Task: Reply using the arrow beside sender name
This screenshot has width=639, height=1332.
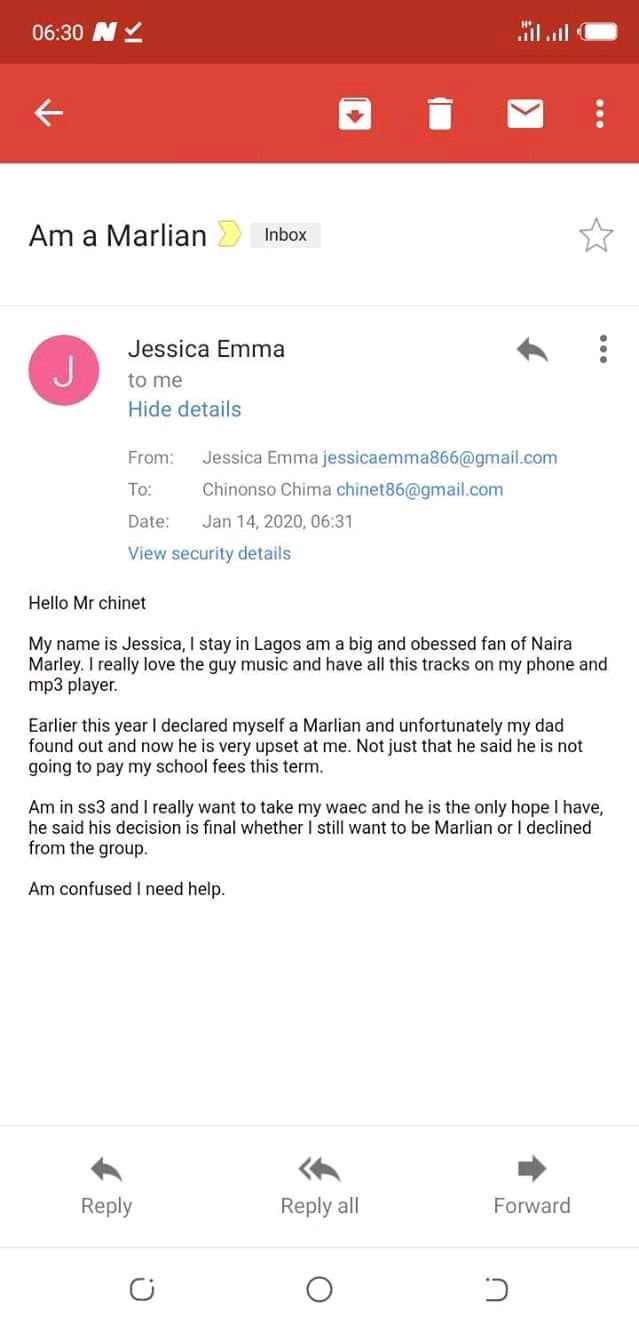Action: coord(532,349)
